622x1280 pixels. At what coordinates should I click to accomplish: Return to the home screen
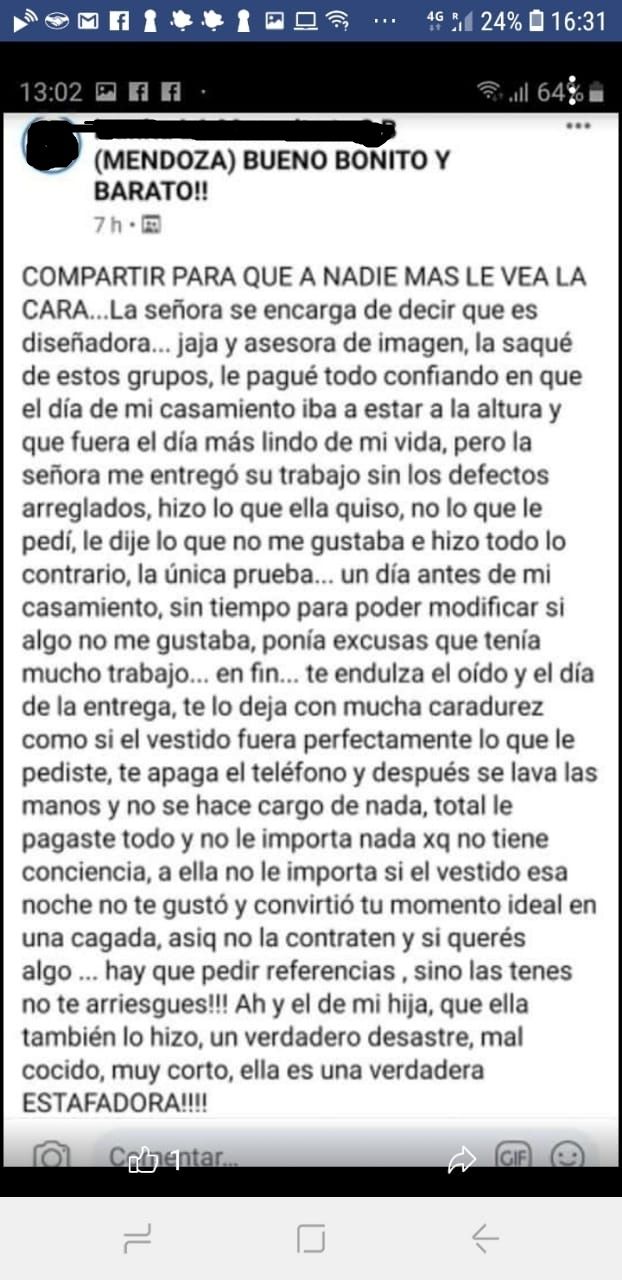point(311,1240)
